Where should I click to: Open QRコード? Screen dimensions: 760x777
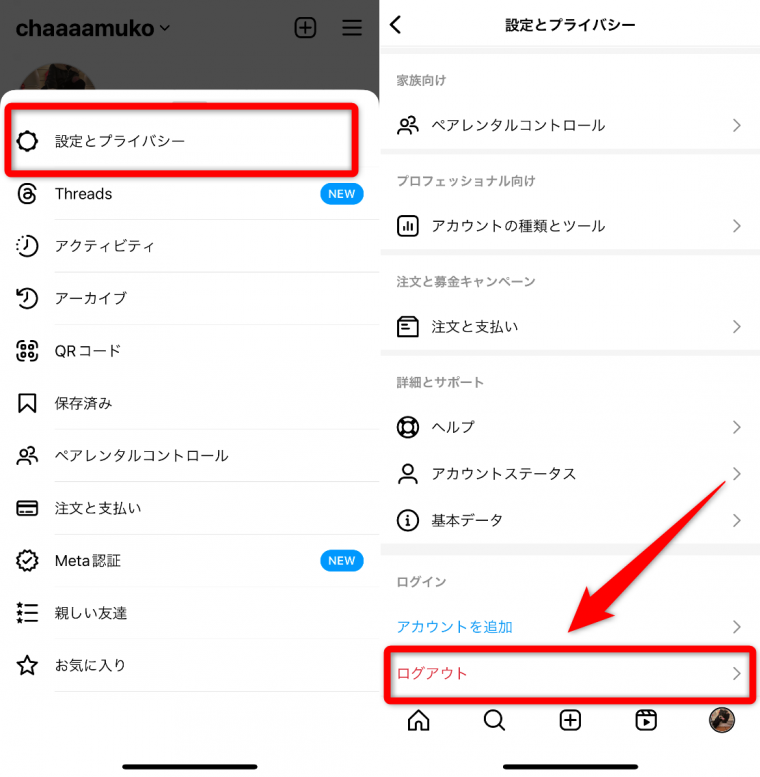click(x=87, y=351)
